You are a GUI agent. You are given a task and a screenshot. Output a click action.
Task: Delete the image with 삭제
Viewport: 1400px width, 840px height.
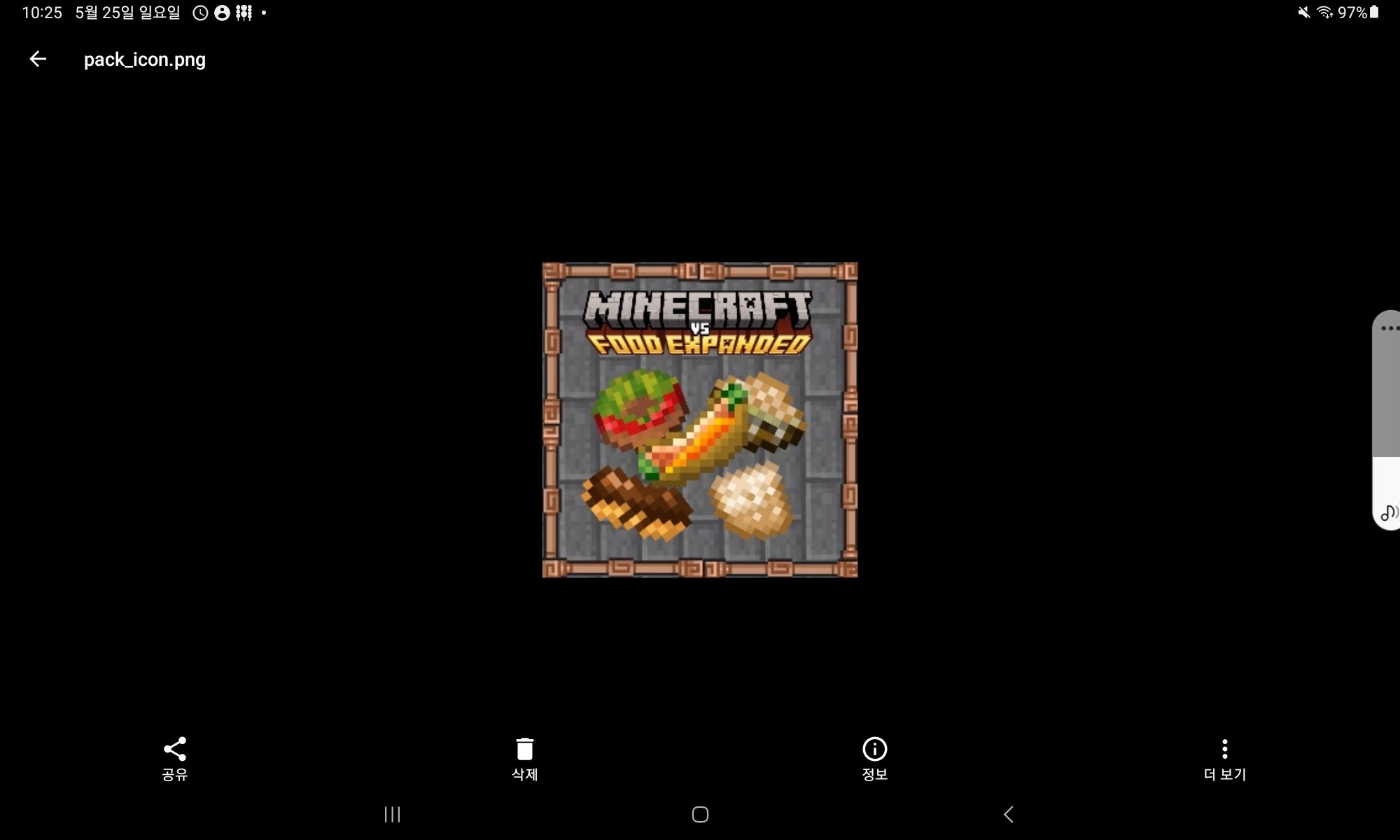point(524,757)
